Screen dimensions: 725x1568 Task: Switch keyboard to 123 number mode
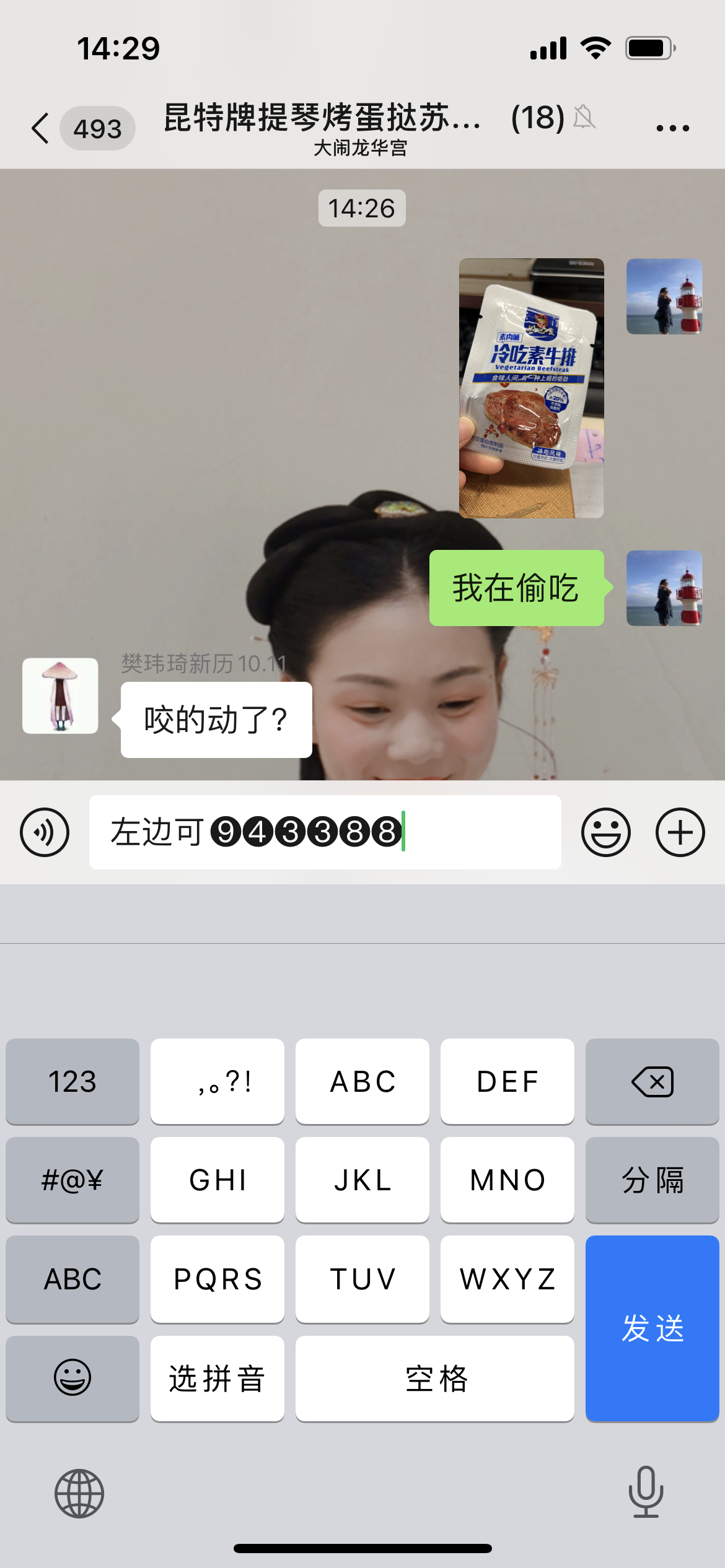click(x=72, y=1082)
